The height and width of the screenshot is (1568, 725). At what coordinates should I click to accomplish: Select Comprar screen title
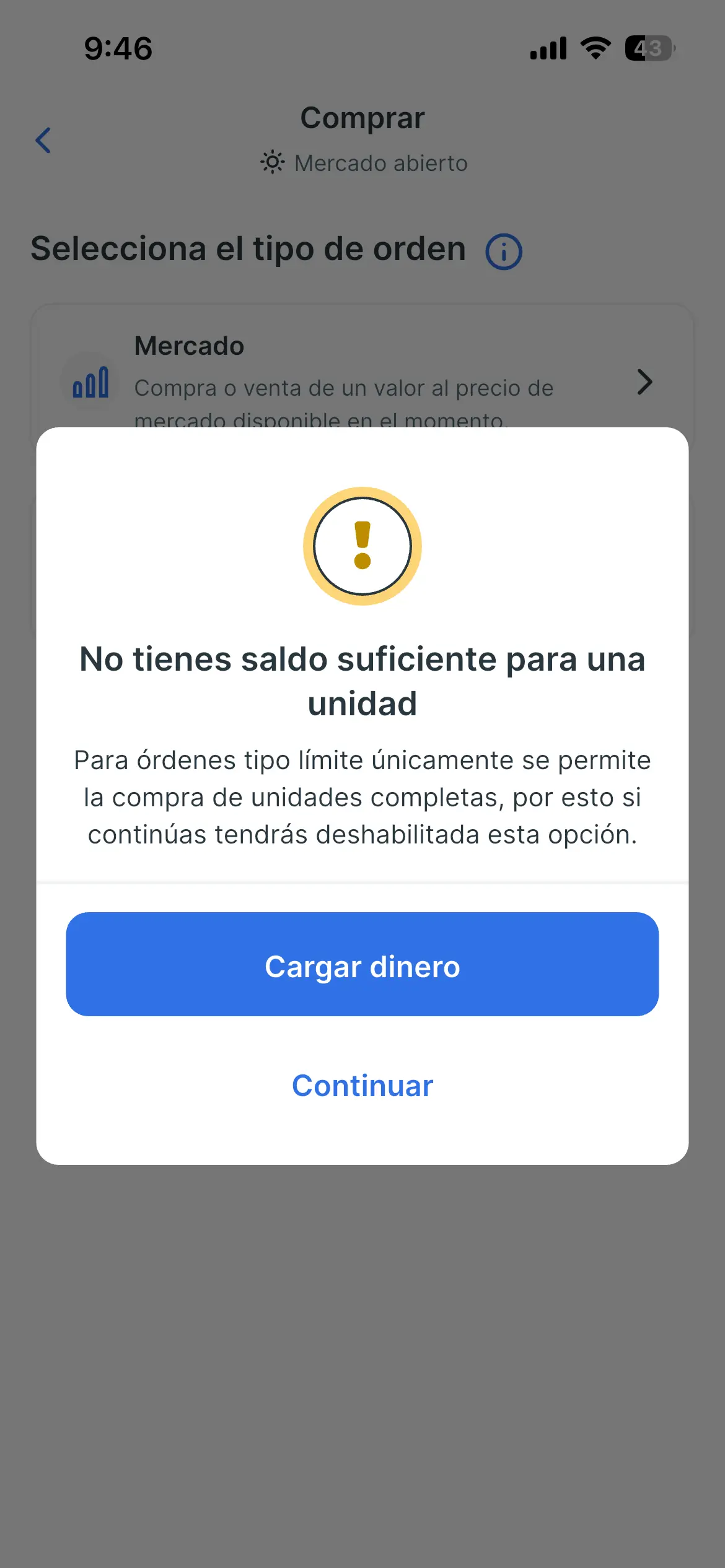pos(362,118)
